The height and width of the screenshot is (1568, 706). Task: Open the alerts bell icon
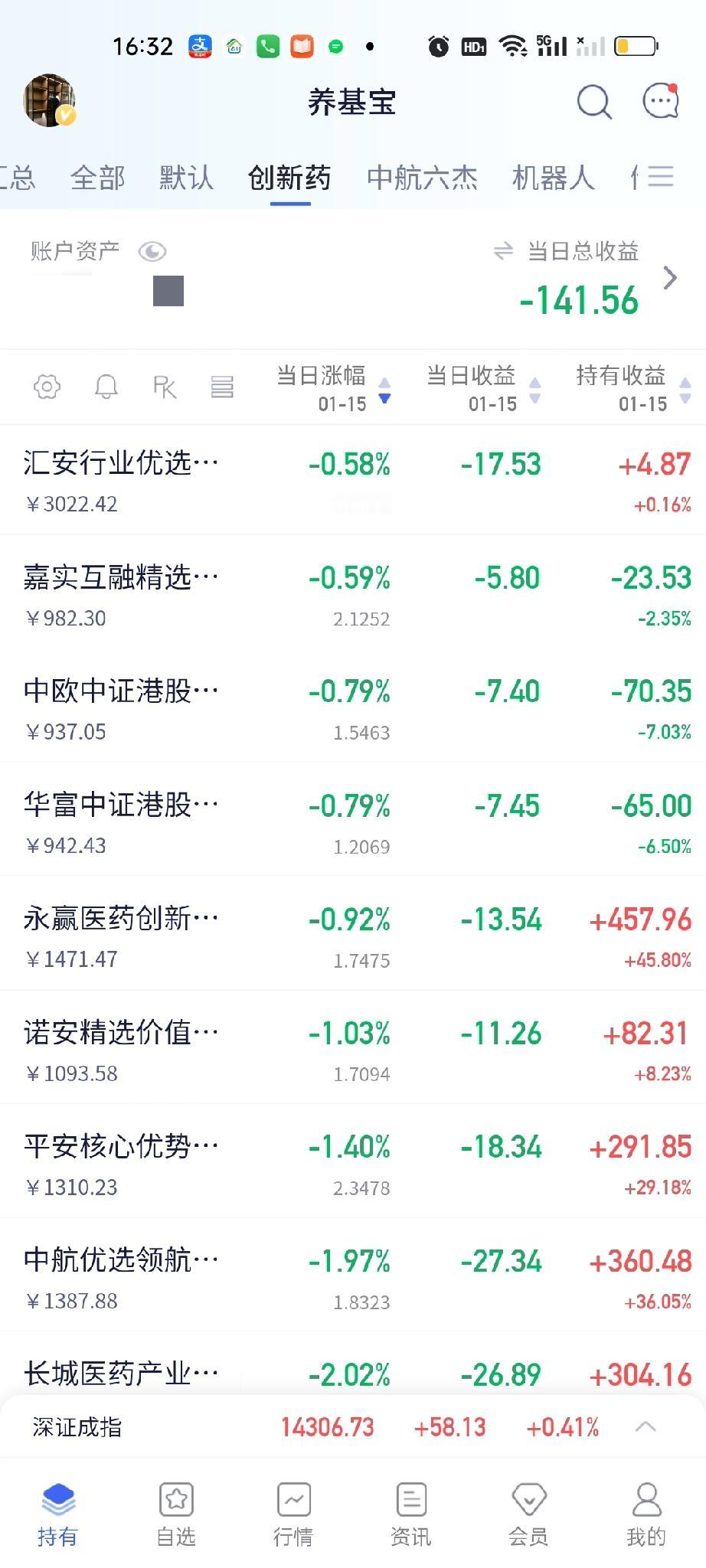(x=106, y=387)
